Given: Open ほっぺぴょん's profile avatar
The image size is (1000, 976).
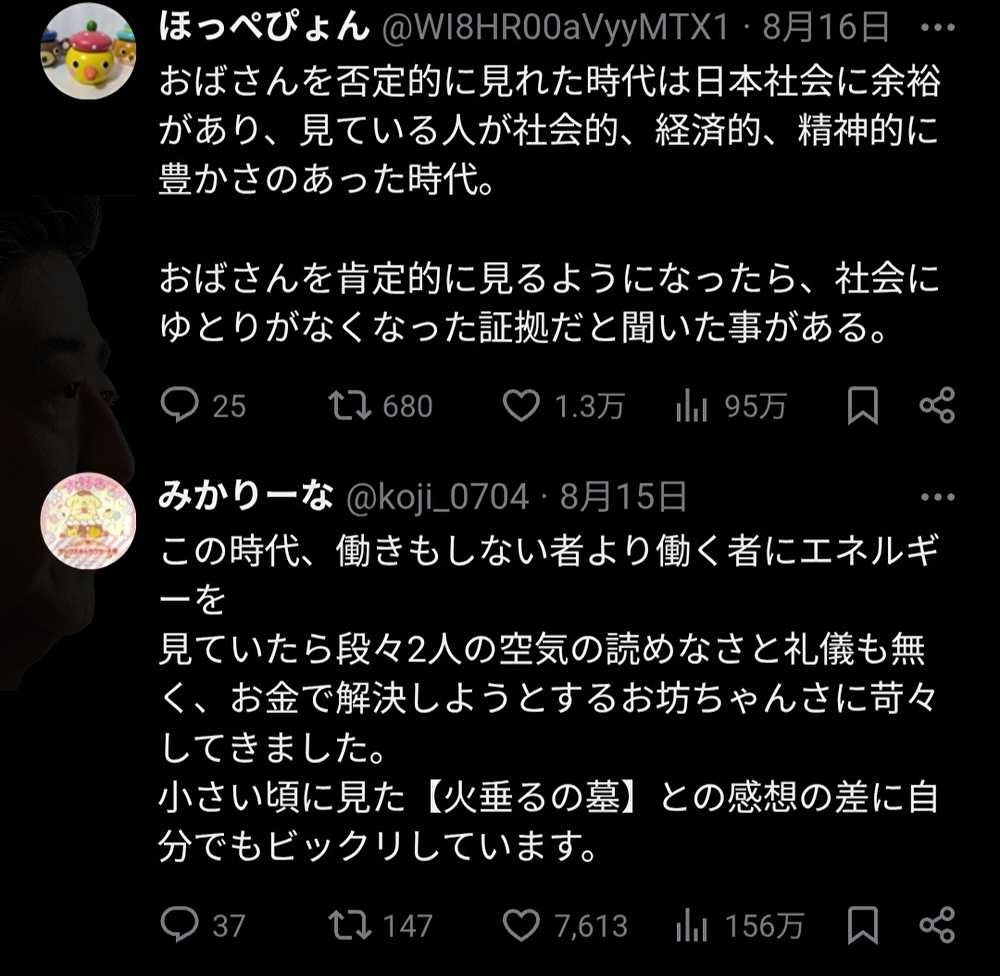Looking at the screenshot, I should click(88, 51).
